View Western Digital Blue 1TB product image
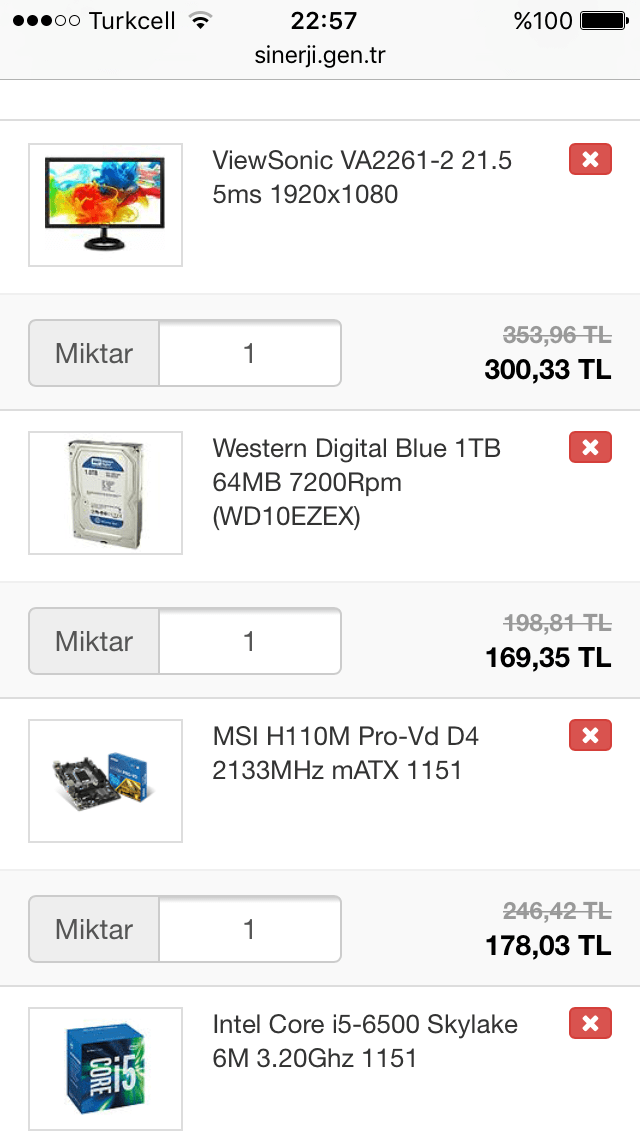Image resolution: width=640 pixels, height=1136 pixels. [105, 493]
